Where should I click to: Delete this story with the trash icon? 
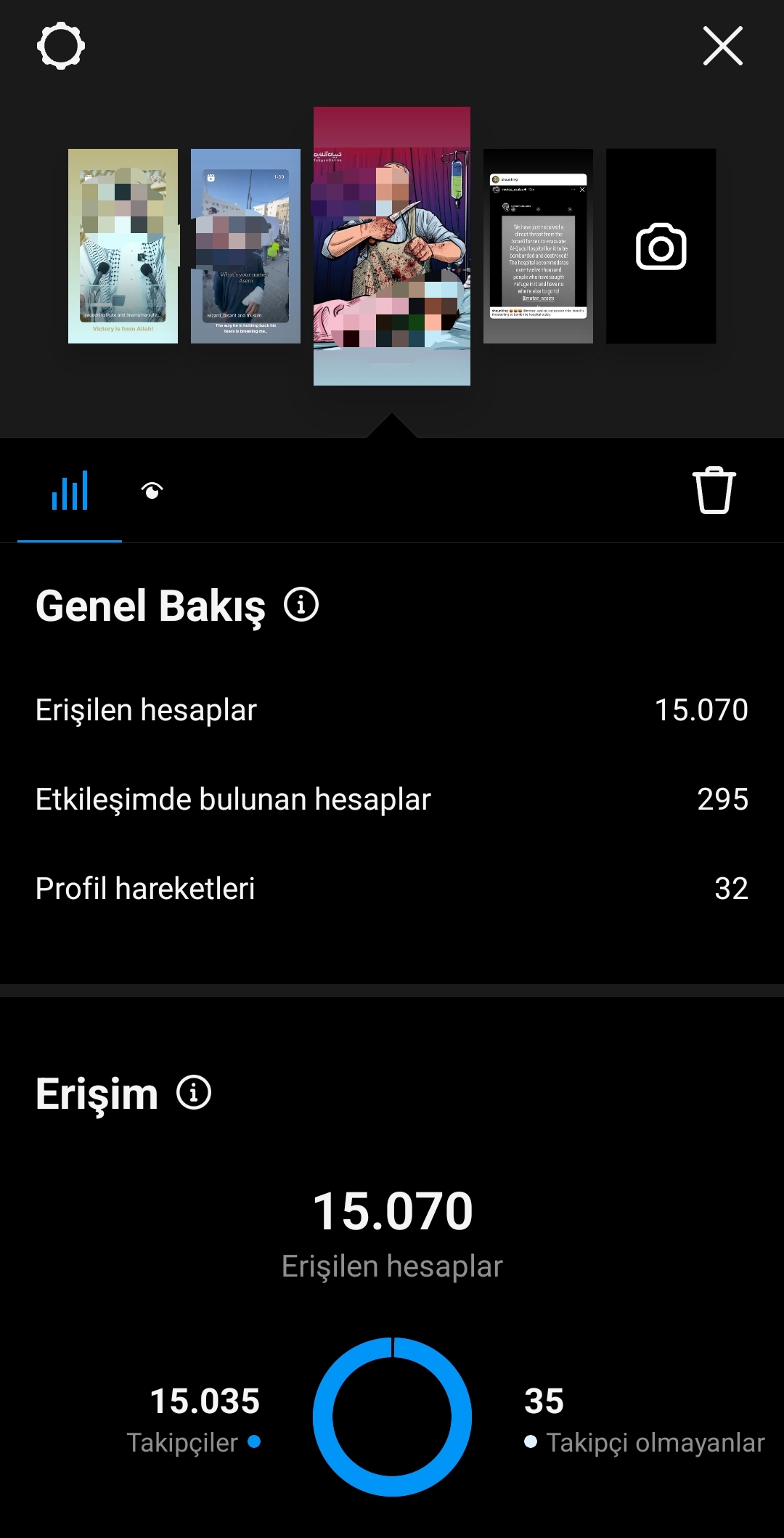714,490
